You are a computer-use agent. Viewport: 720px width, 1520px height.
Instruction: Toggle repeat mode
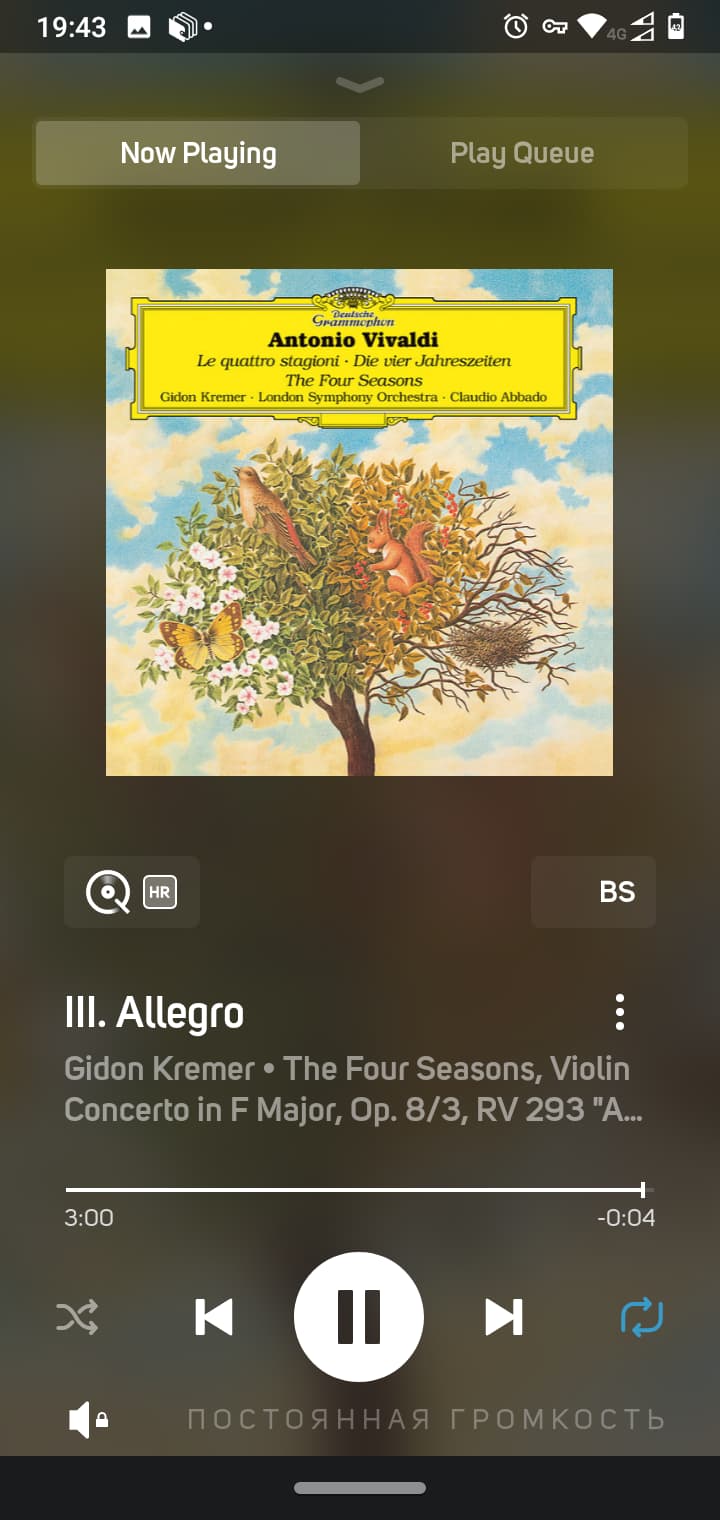pyautogui.click(x=641, y=1317)
